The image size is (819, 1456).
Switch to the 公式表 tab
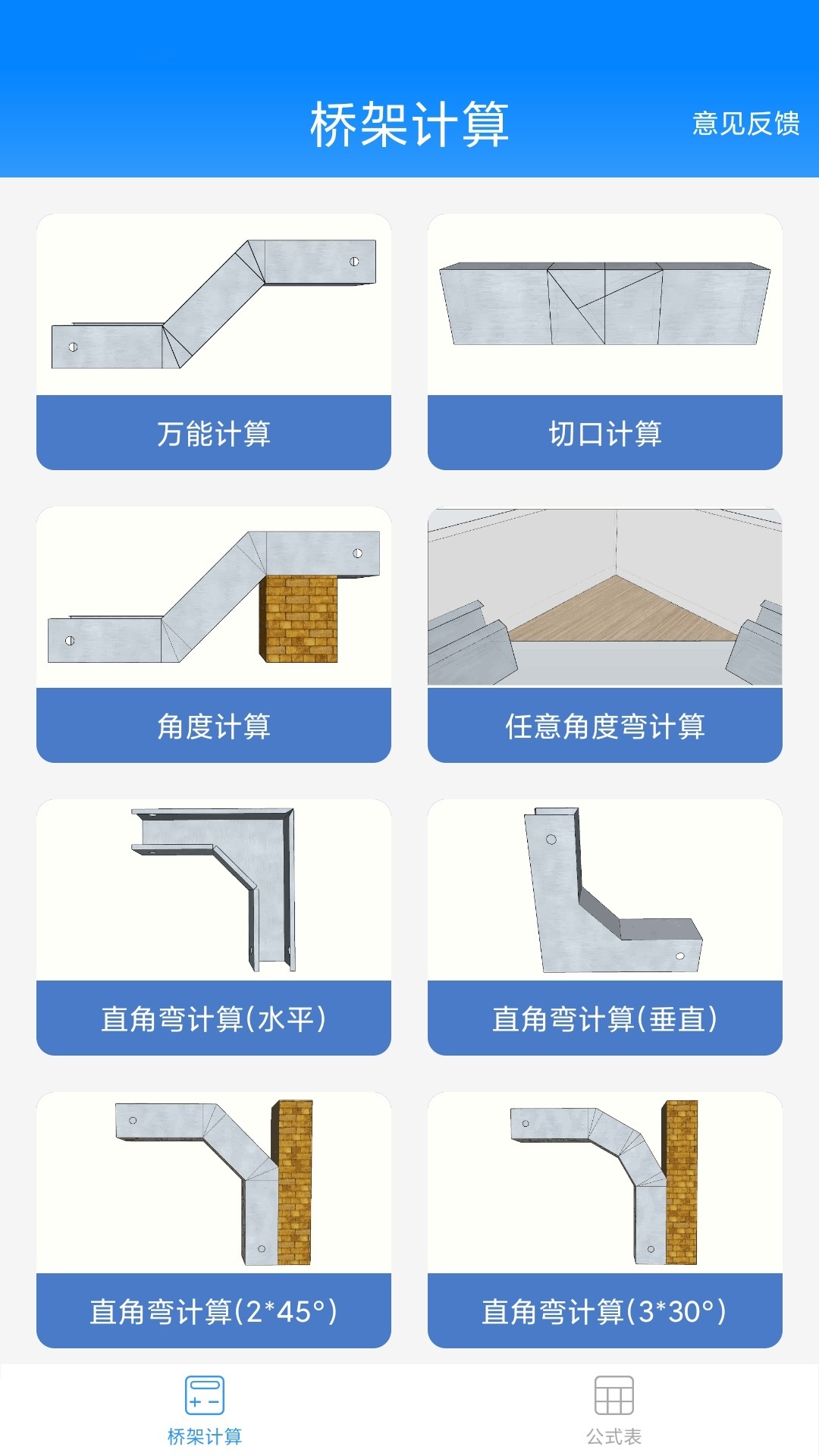(613, 1410)
